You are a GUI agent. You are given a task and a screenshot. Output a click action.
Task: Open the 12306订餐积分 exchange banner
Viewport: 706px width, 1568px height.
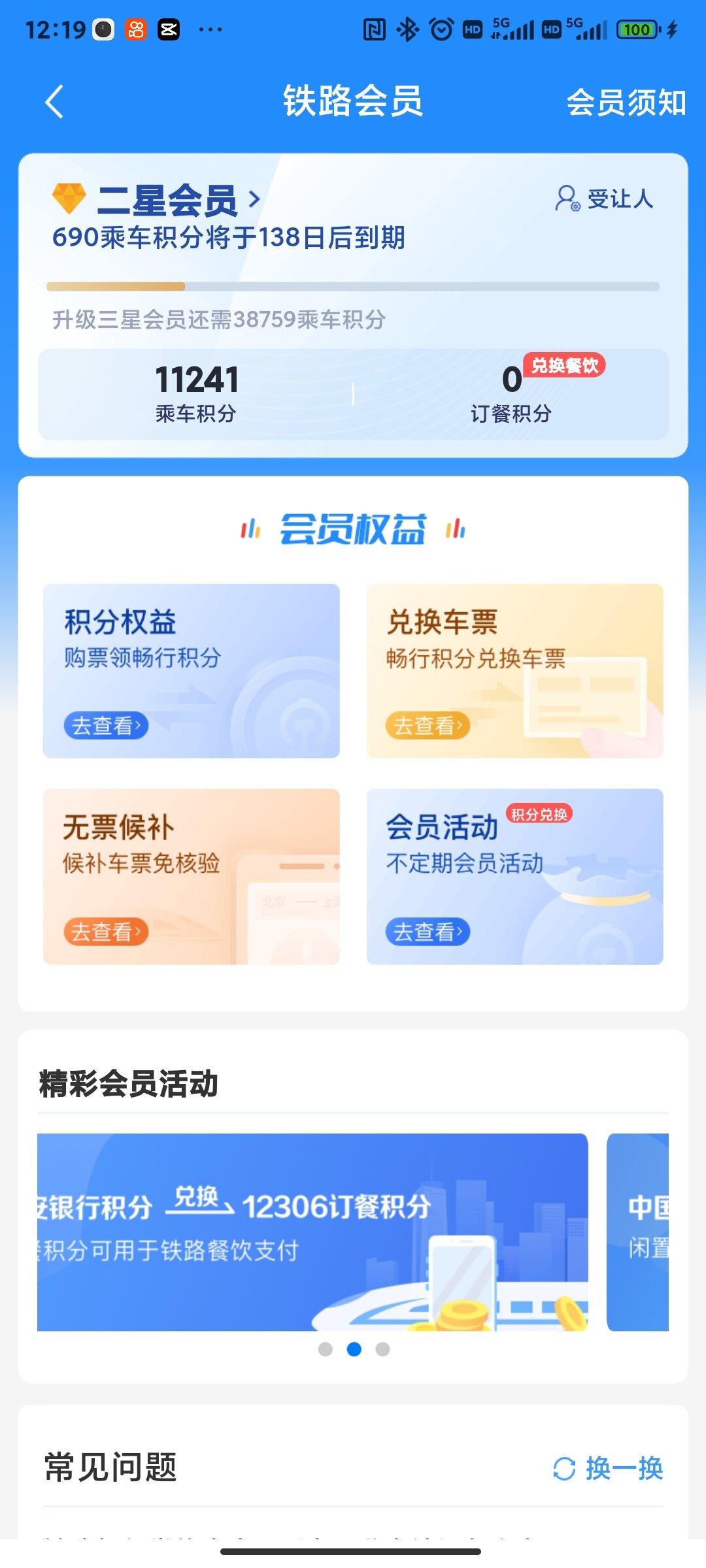point(312,1232)
